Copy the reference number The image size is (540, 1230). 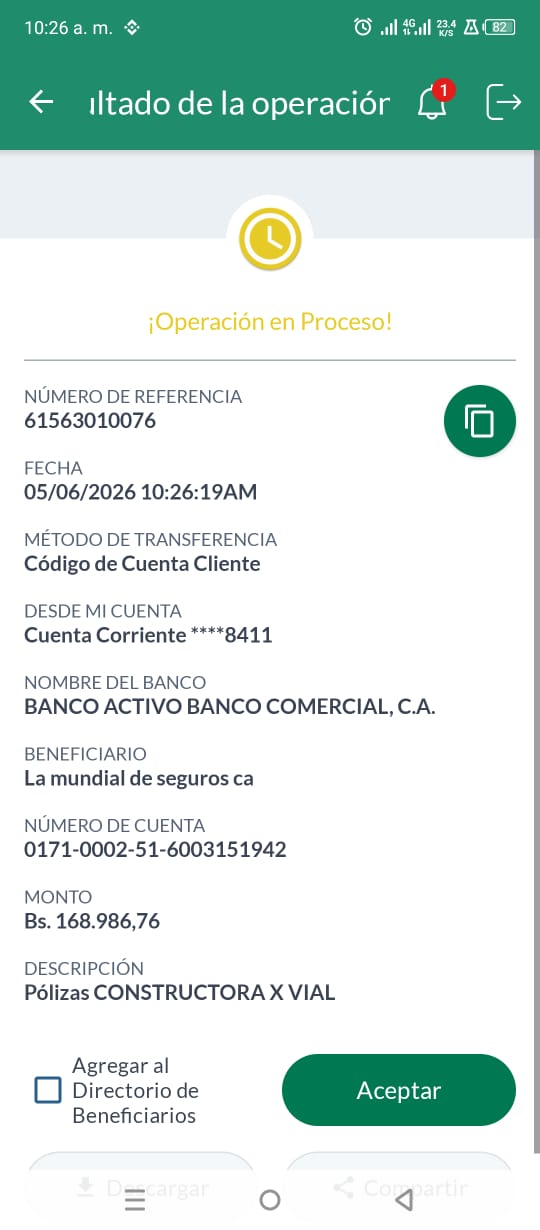(x=480, y=421)
